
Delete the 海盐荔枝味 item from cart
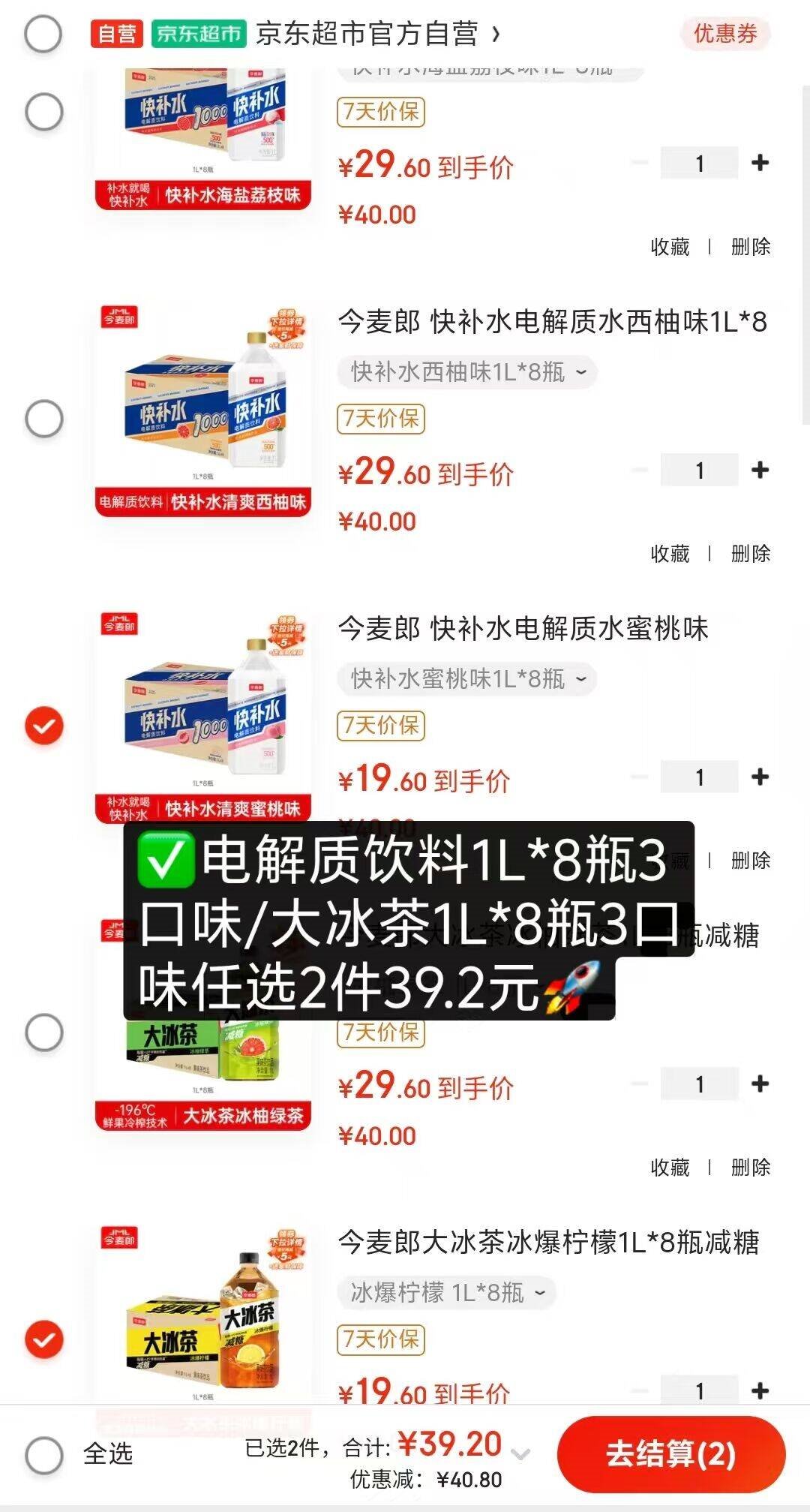click(x=750, y=247)
